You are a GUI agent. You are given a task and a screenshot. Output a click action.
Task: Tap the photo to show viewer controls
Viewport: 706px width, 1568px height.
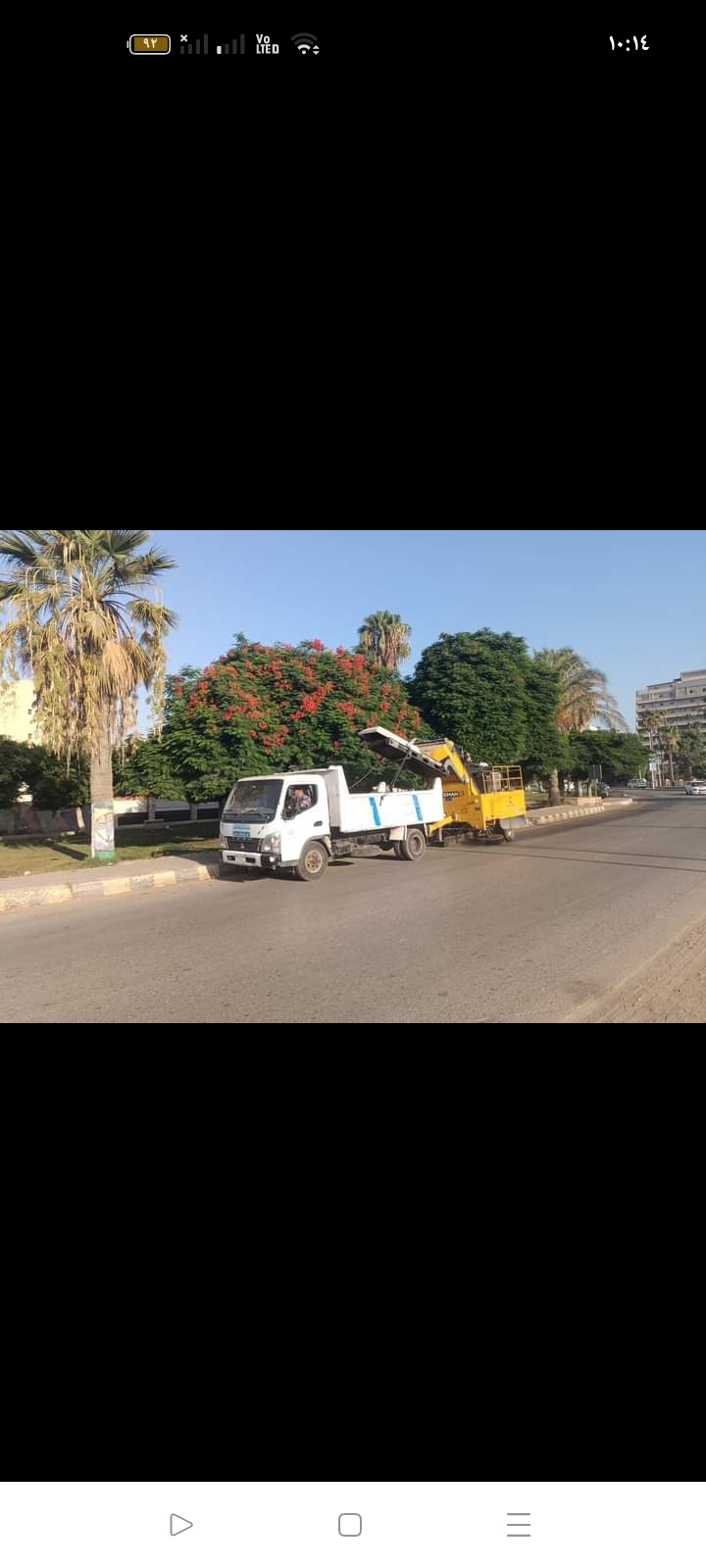click(353, 776)
